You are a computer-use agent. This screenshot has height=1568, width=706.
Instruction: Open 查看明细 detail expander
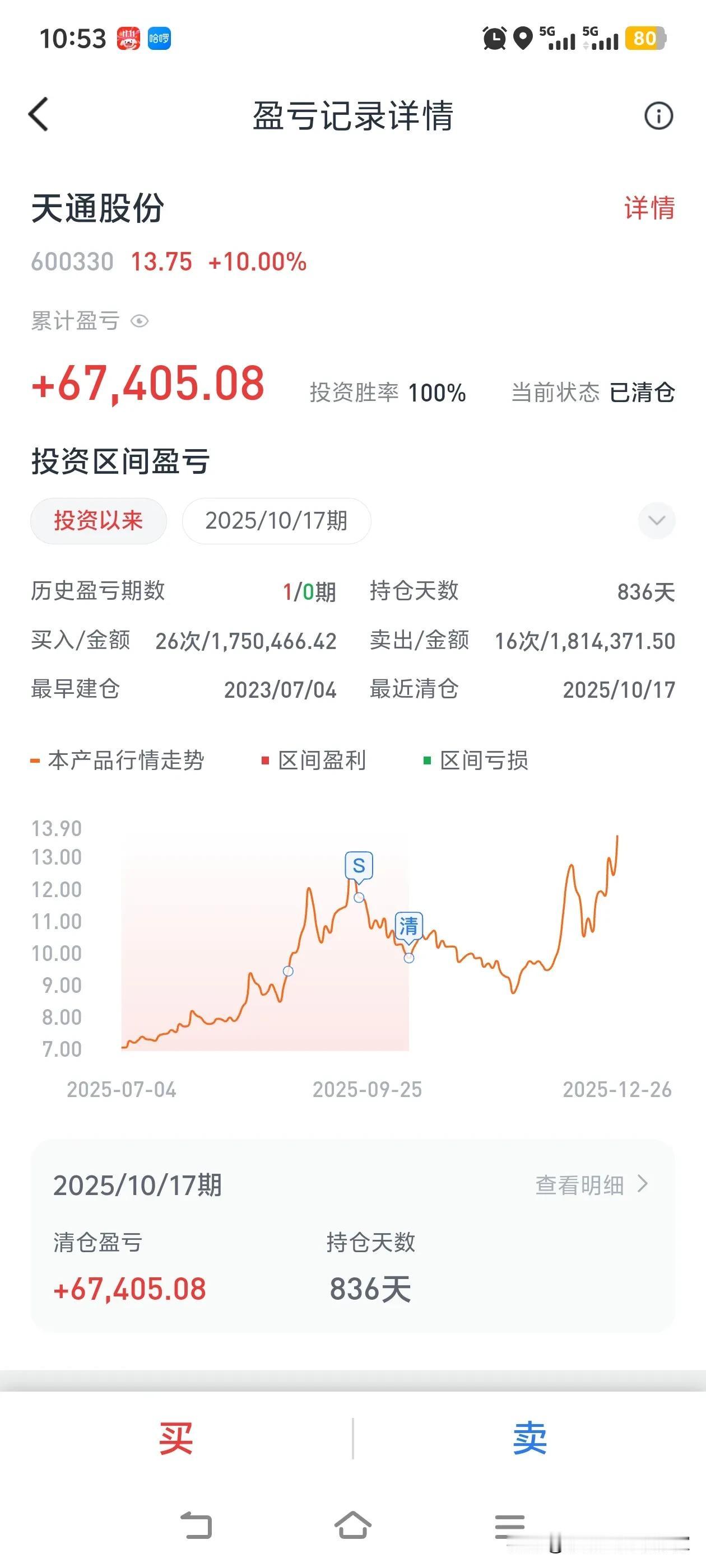(590, 1184)
